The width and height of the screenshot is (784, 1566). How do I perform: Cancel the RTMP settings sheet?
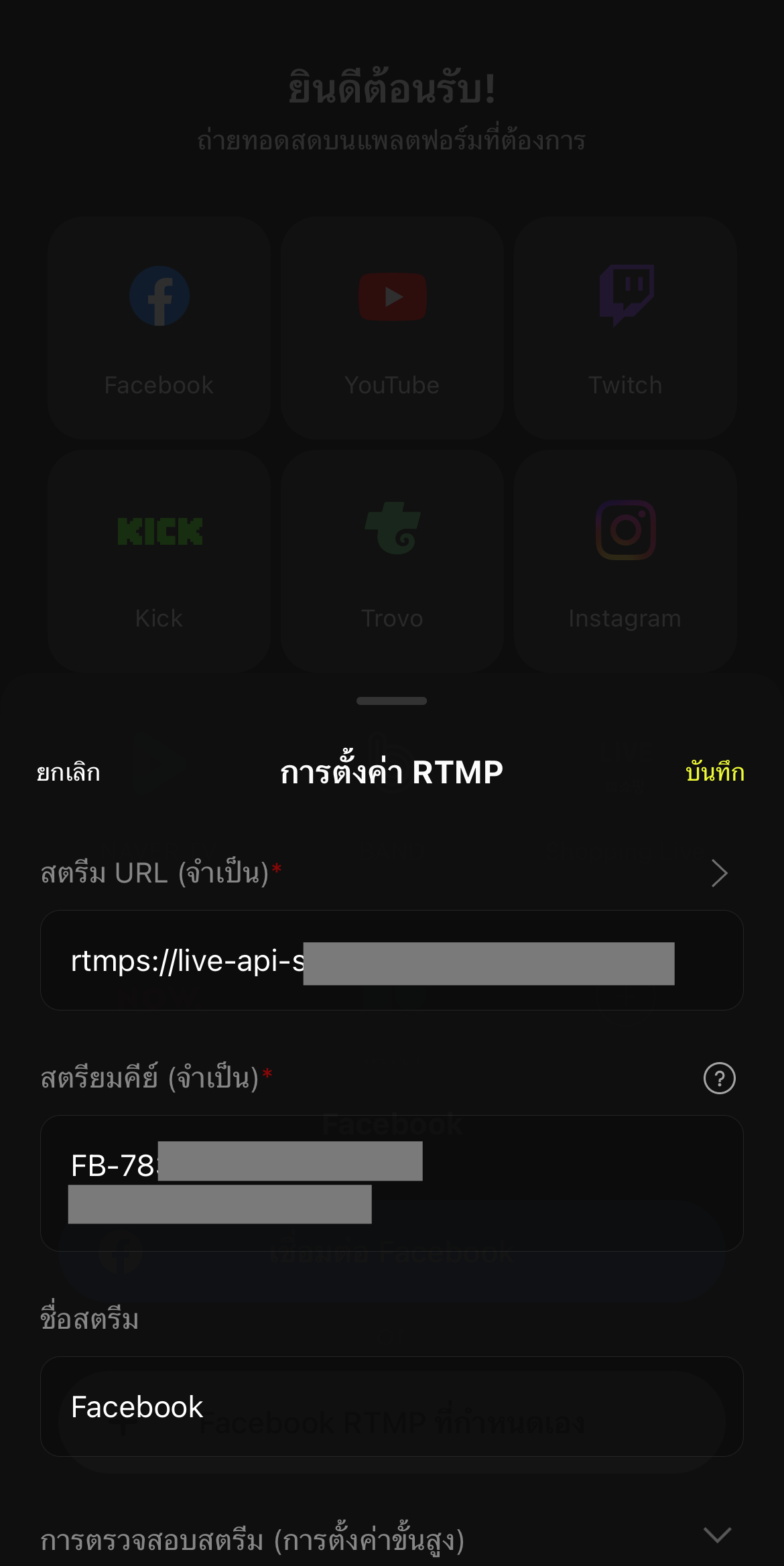tap(68, 773)
